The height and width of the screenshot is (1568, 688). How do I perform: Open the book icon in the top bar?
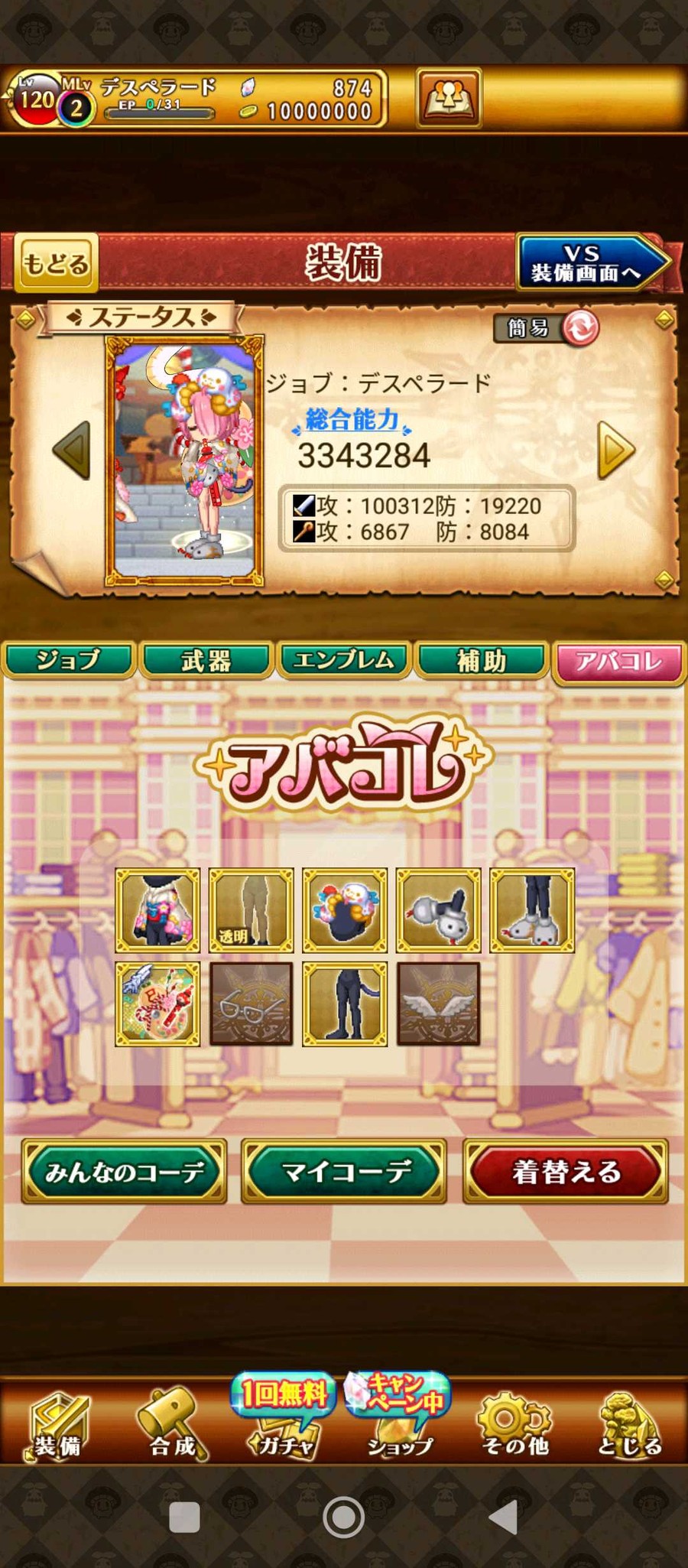click(449, 98)
